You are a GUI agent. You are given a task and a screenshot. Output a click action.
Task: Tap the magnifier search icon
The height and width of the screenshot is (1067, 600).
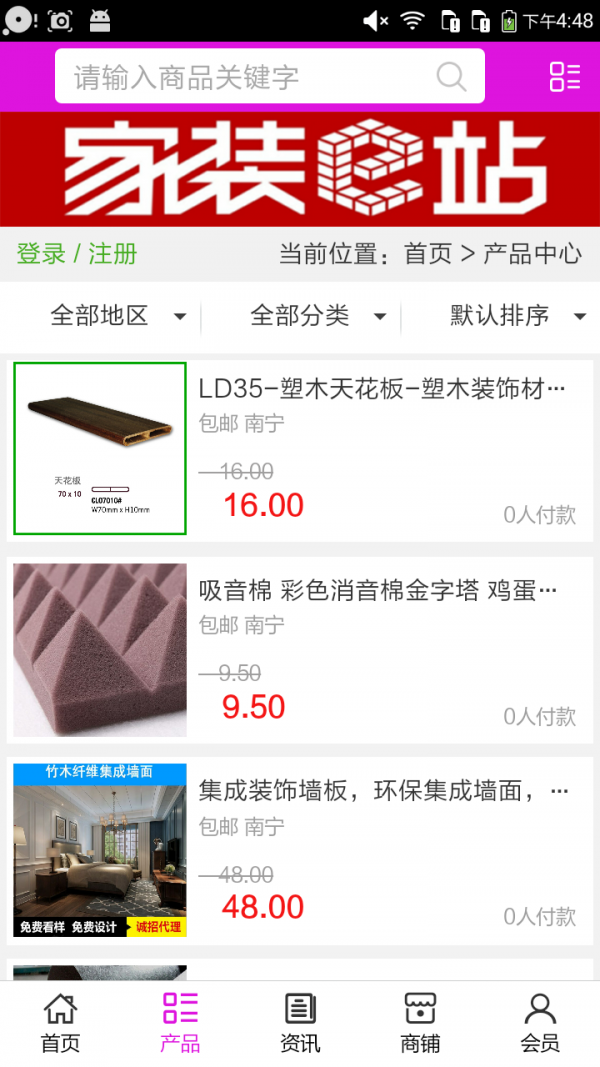coord(451,77)
